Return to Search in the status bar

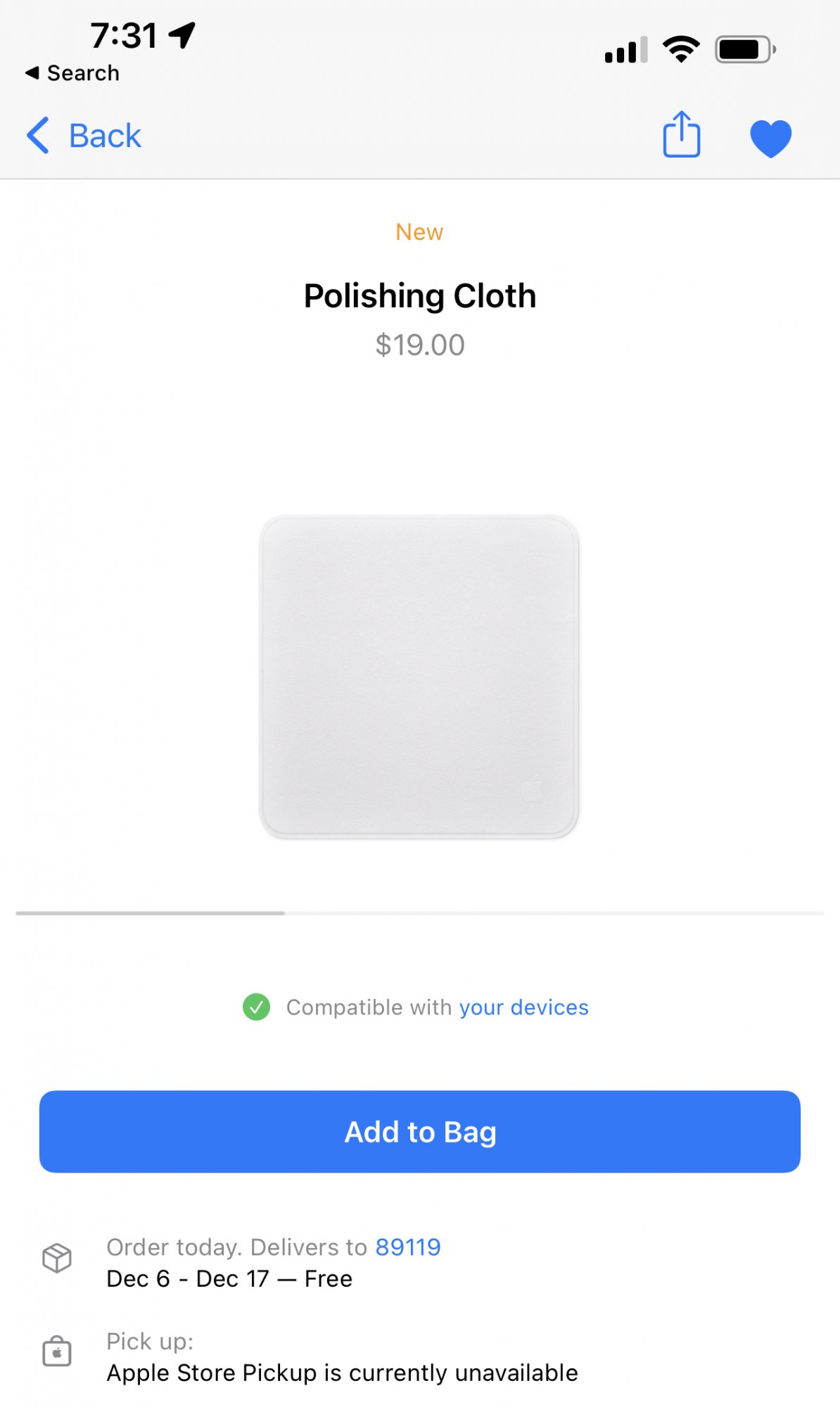72,73
